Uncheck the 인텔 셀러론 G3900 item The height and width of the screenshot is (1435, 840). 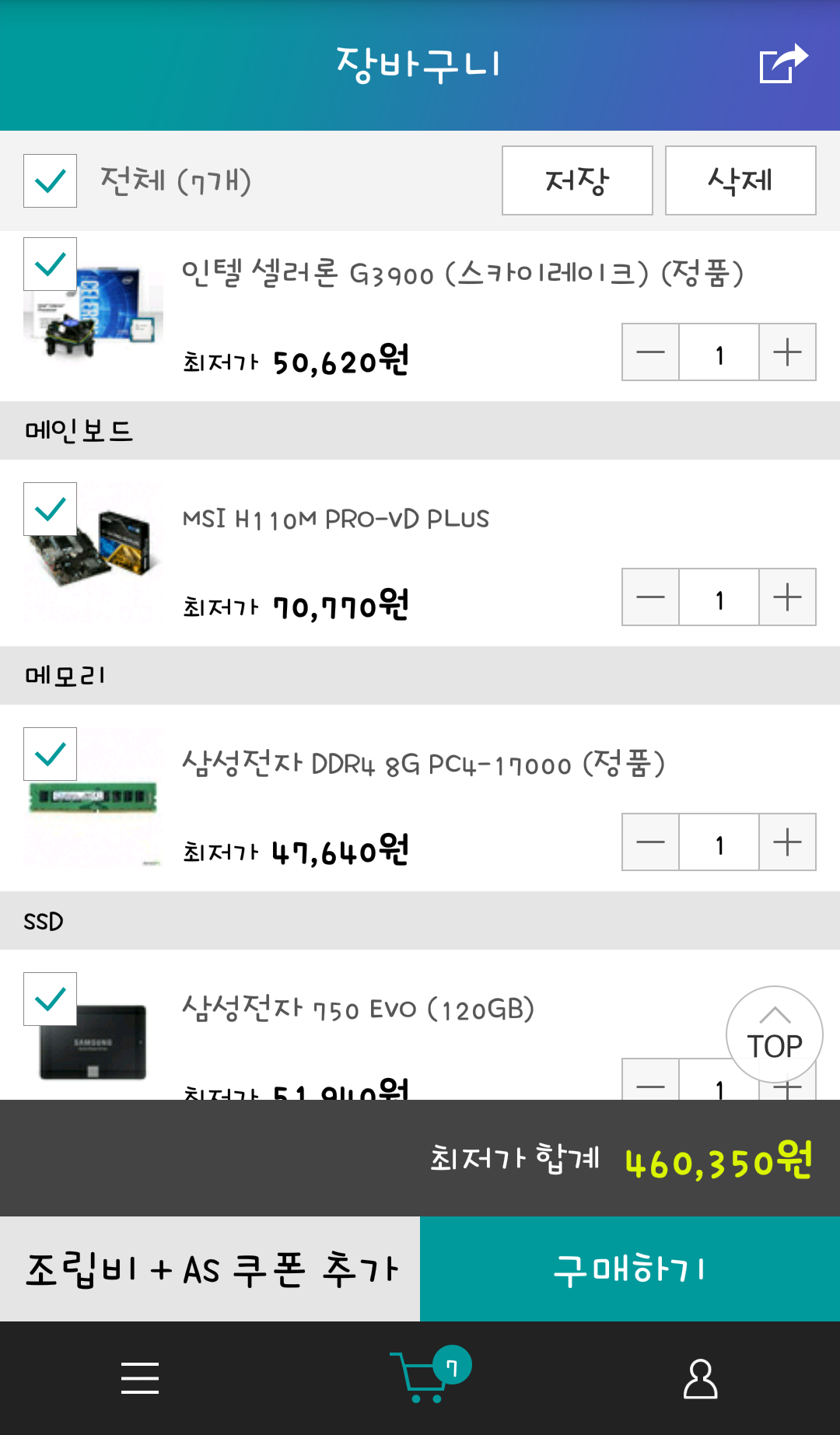click(51, 264)
